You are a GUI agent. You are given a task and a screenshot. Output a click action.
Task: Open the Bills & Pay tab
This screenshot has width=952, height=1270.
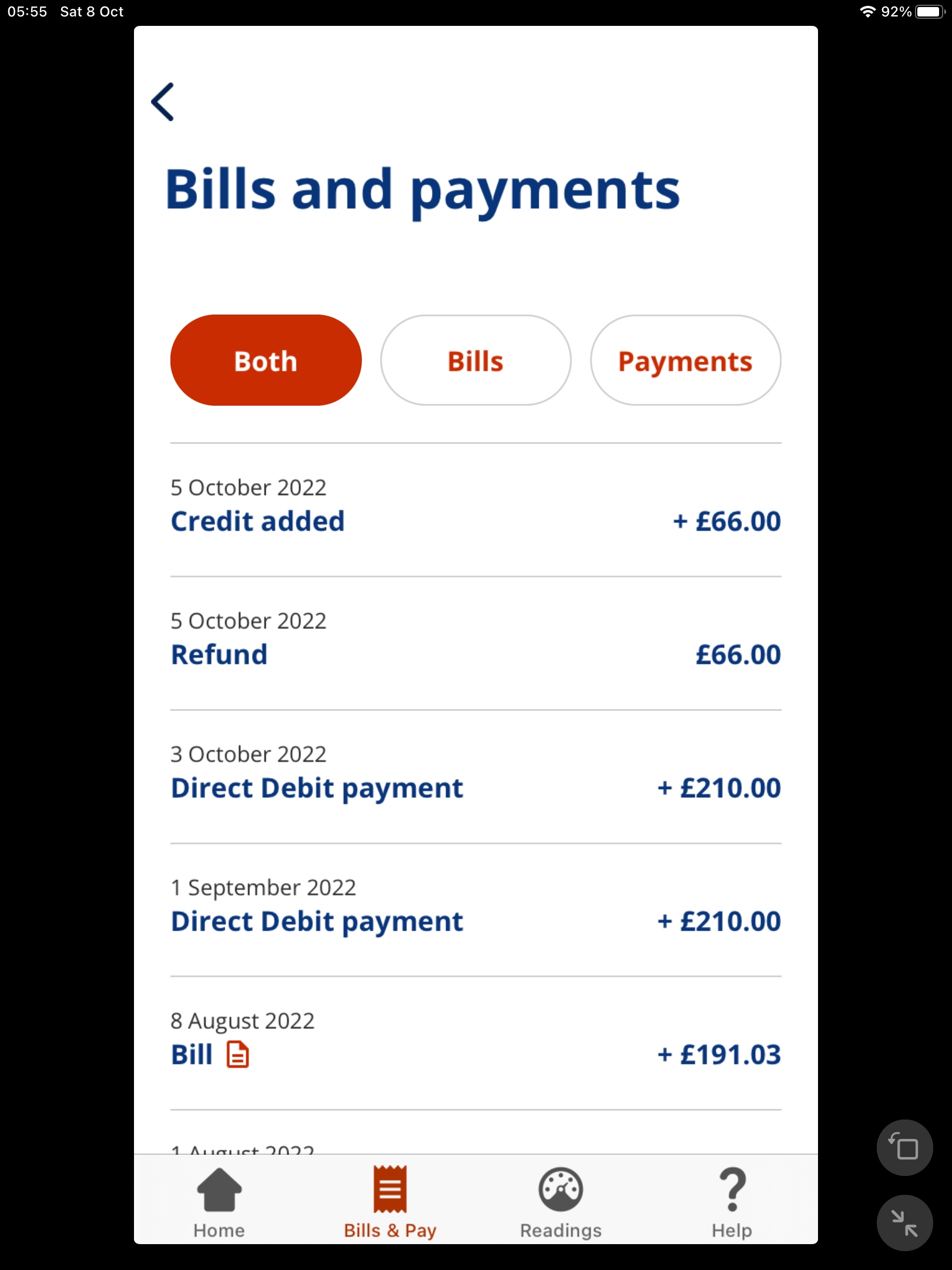coord(390,1201)
